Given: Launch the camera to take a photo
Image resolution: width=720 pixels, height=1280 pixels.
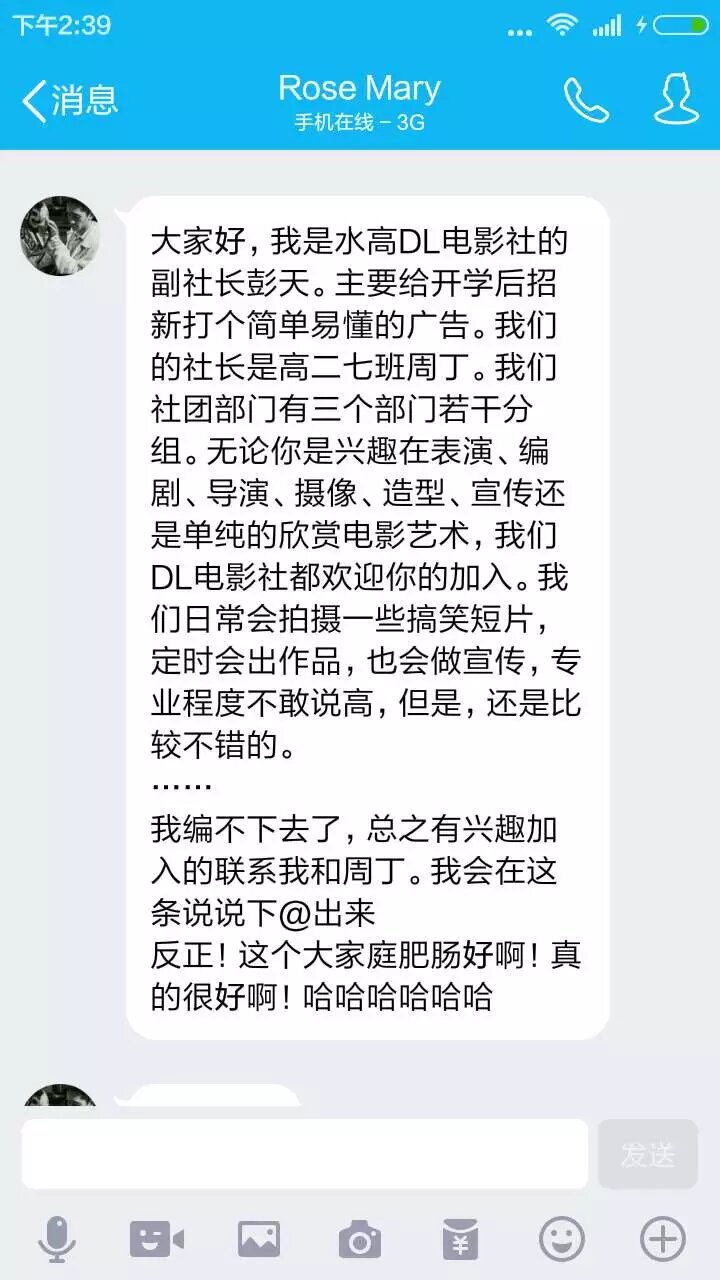Looking at the screenshot, I should click(x=359, y=1240).
